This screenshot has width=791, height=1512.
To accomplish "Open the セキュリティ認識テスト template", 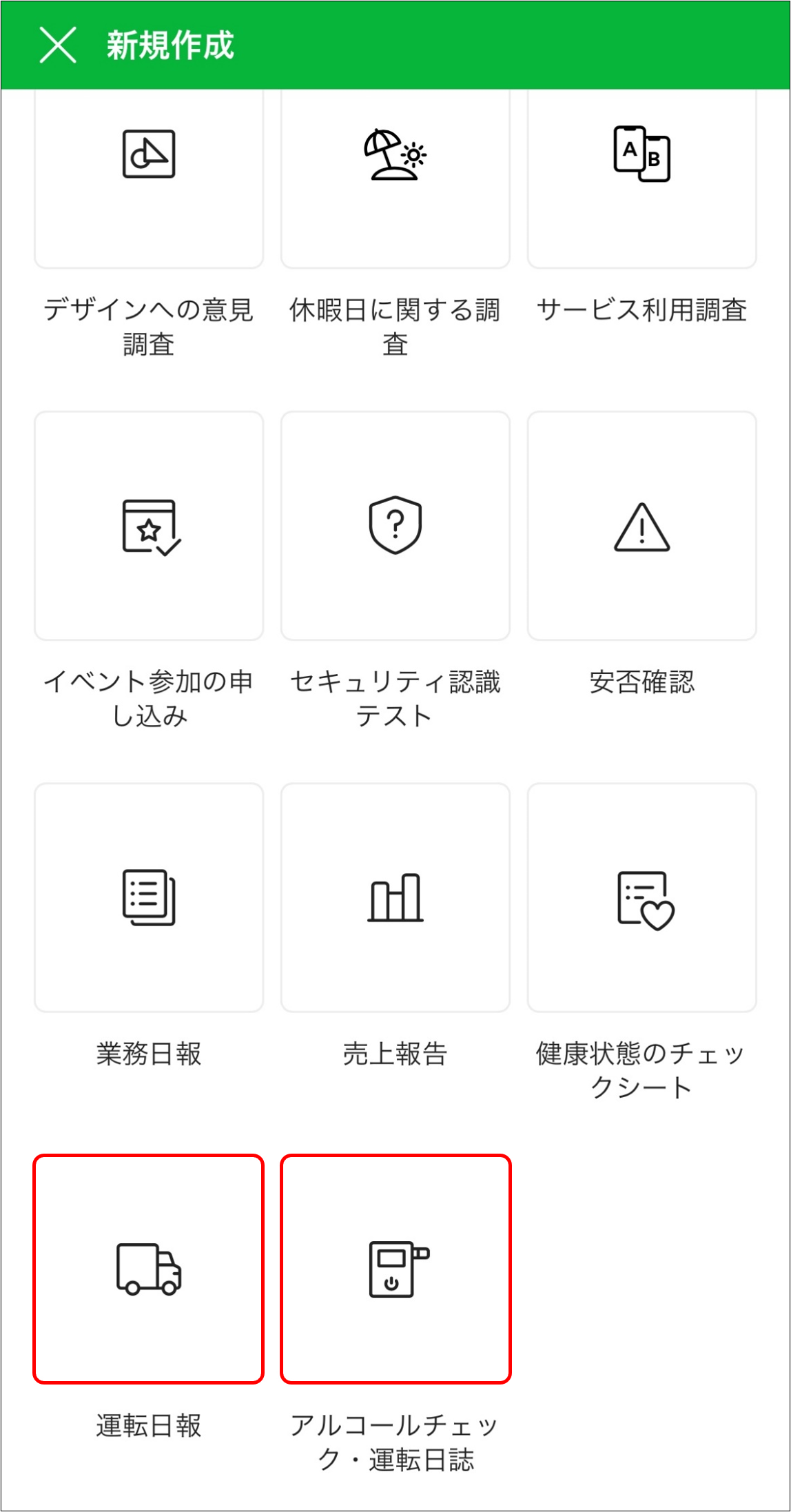I will click(x=395, y=527).
